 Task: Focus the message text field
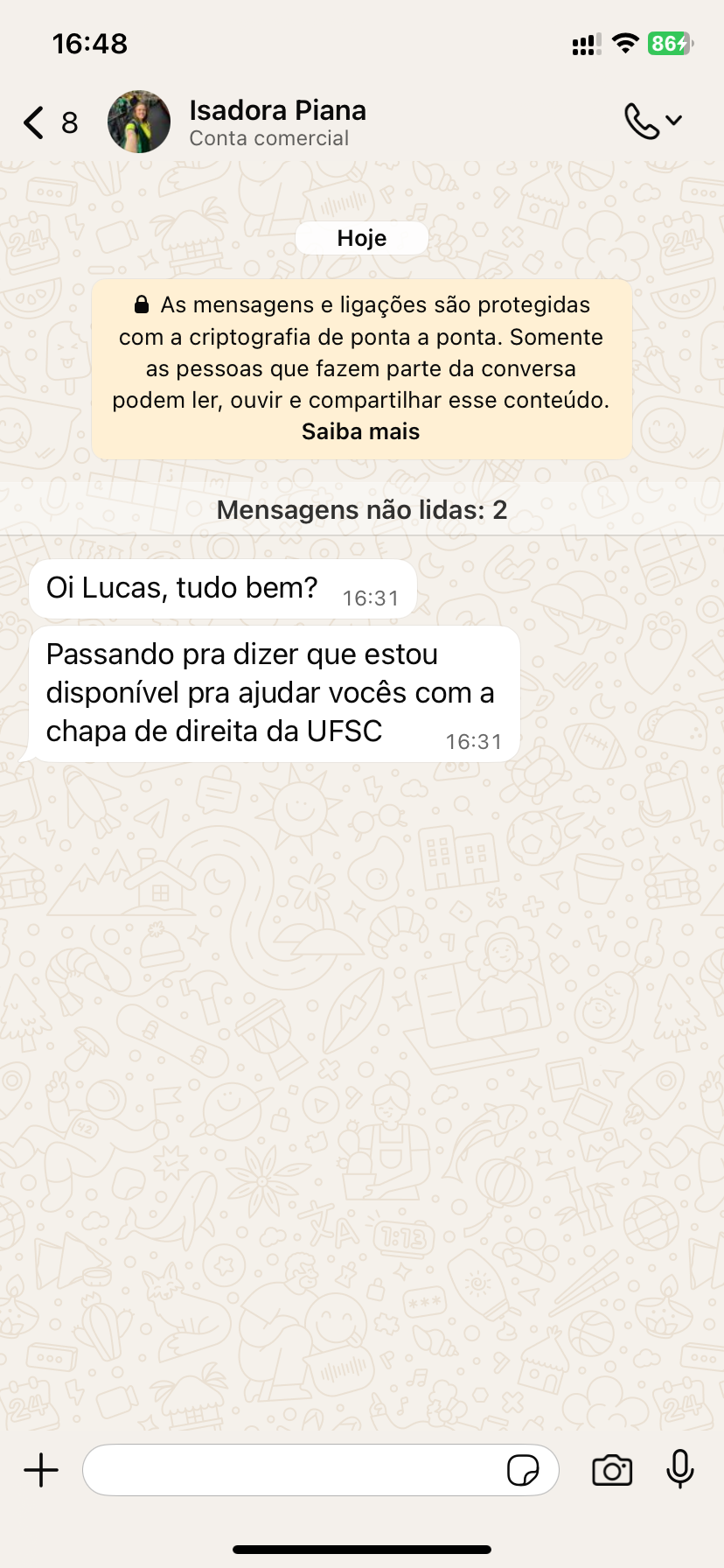point(293,1470)
